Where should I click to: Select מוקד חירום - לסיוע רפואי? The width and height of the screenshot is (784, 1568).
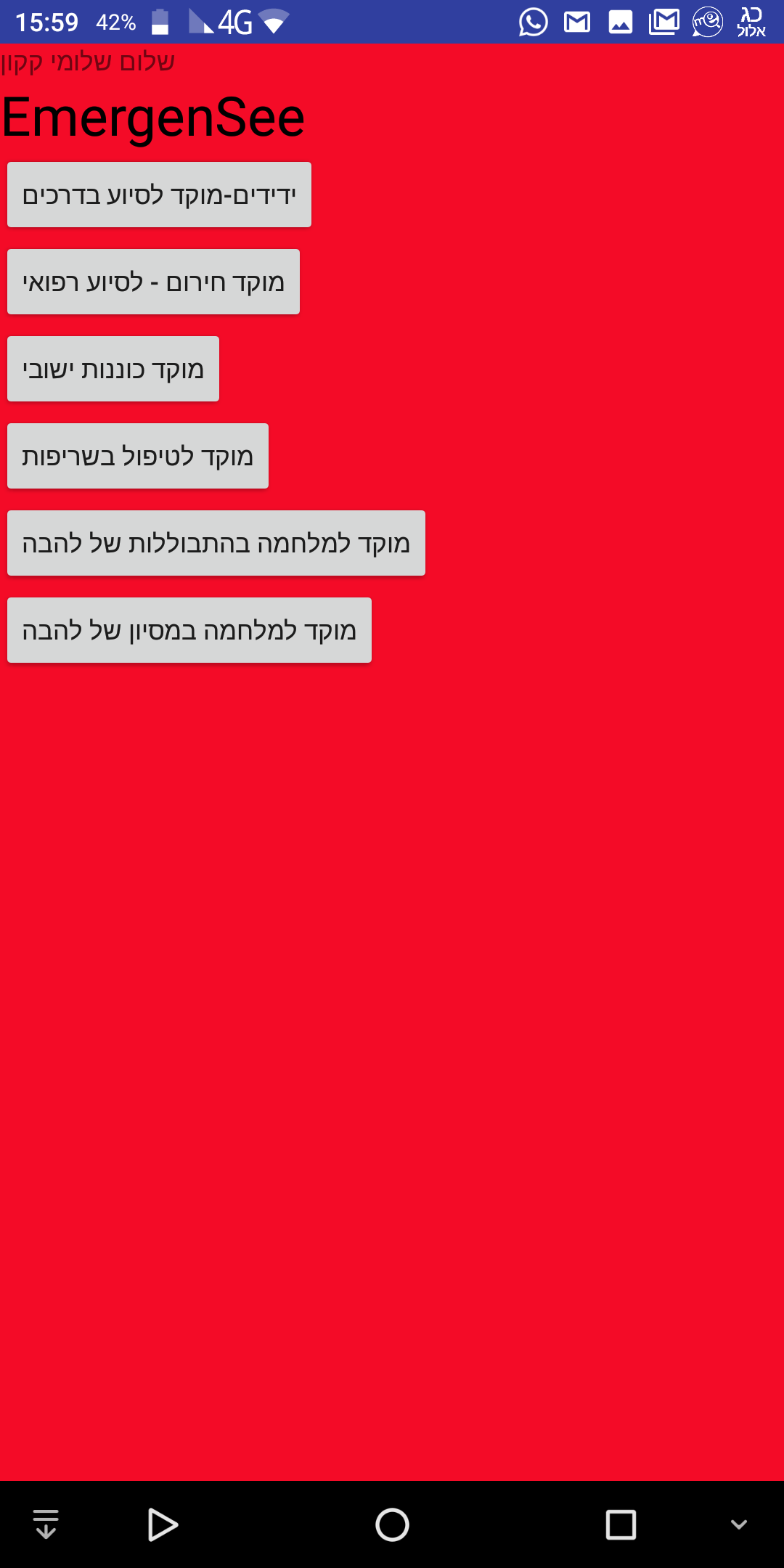click(x=153, y=282)
